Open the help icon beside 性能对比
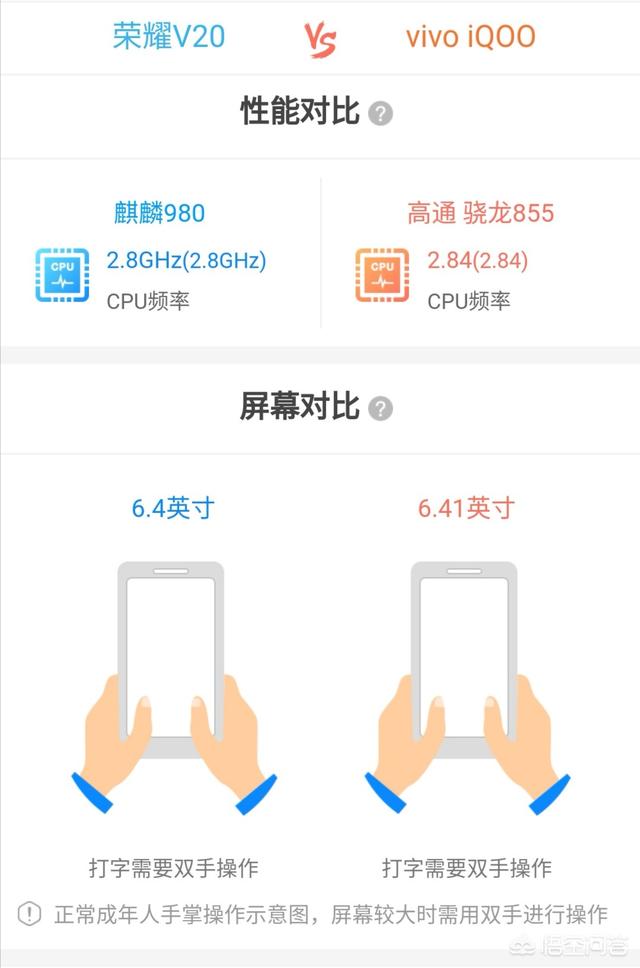640x968 pixels. (x=380, y=113)
